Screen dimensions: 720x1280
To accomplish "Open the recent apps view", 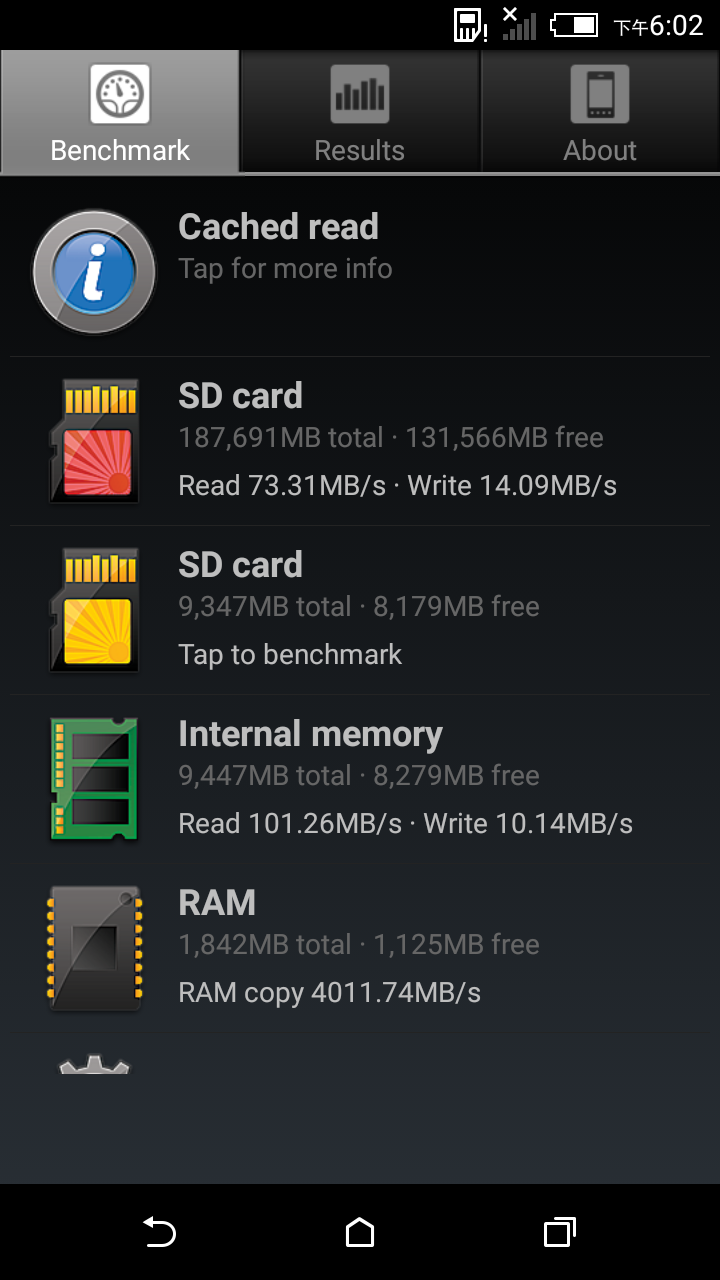I will coord(560,1232).
